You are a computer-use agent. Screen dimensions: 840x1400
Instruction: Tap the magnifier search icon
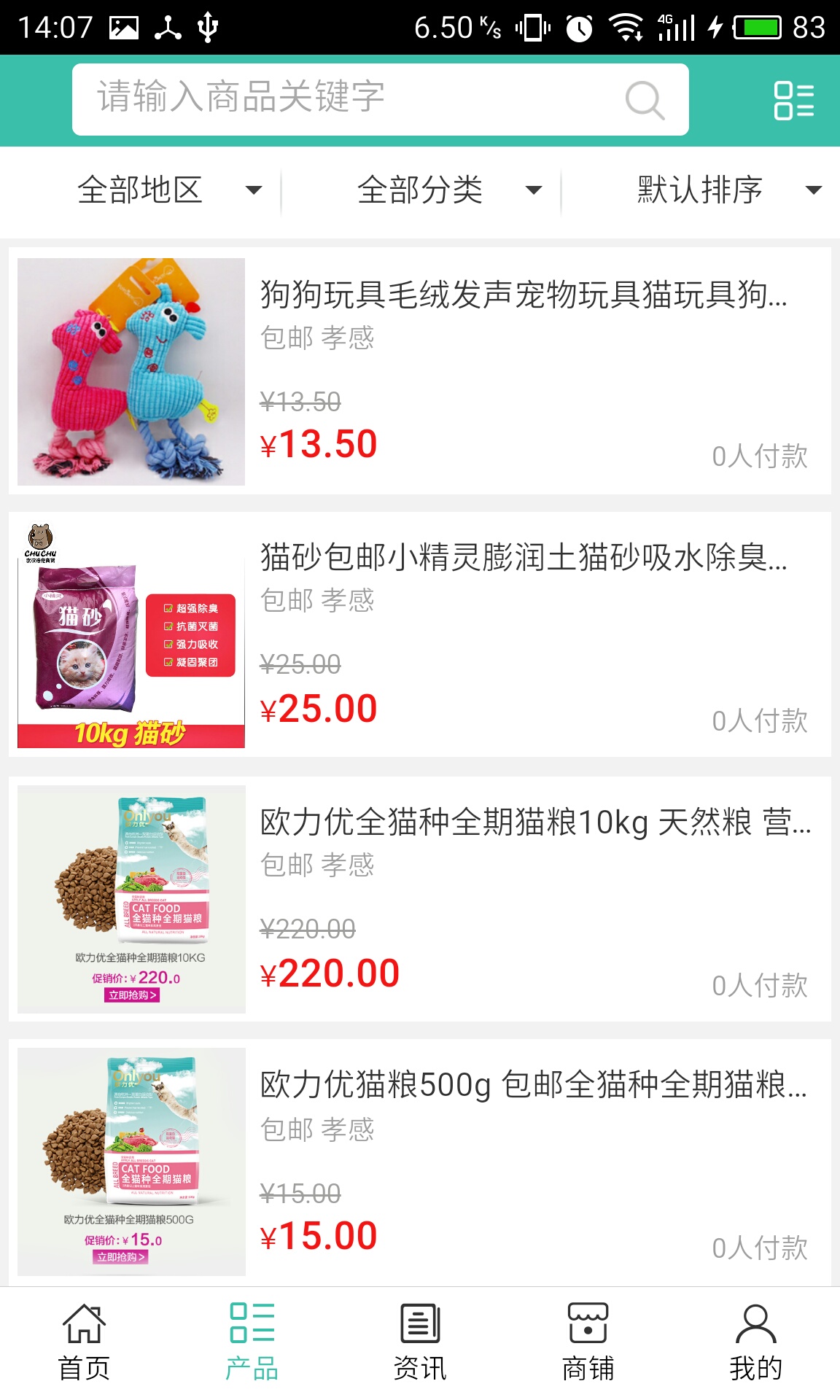click(x=645, y=100)
